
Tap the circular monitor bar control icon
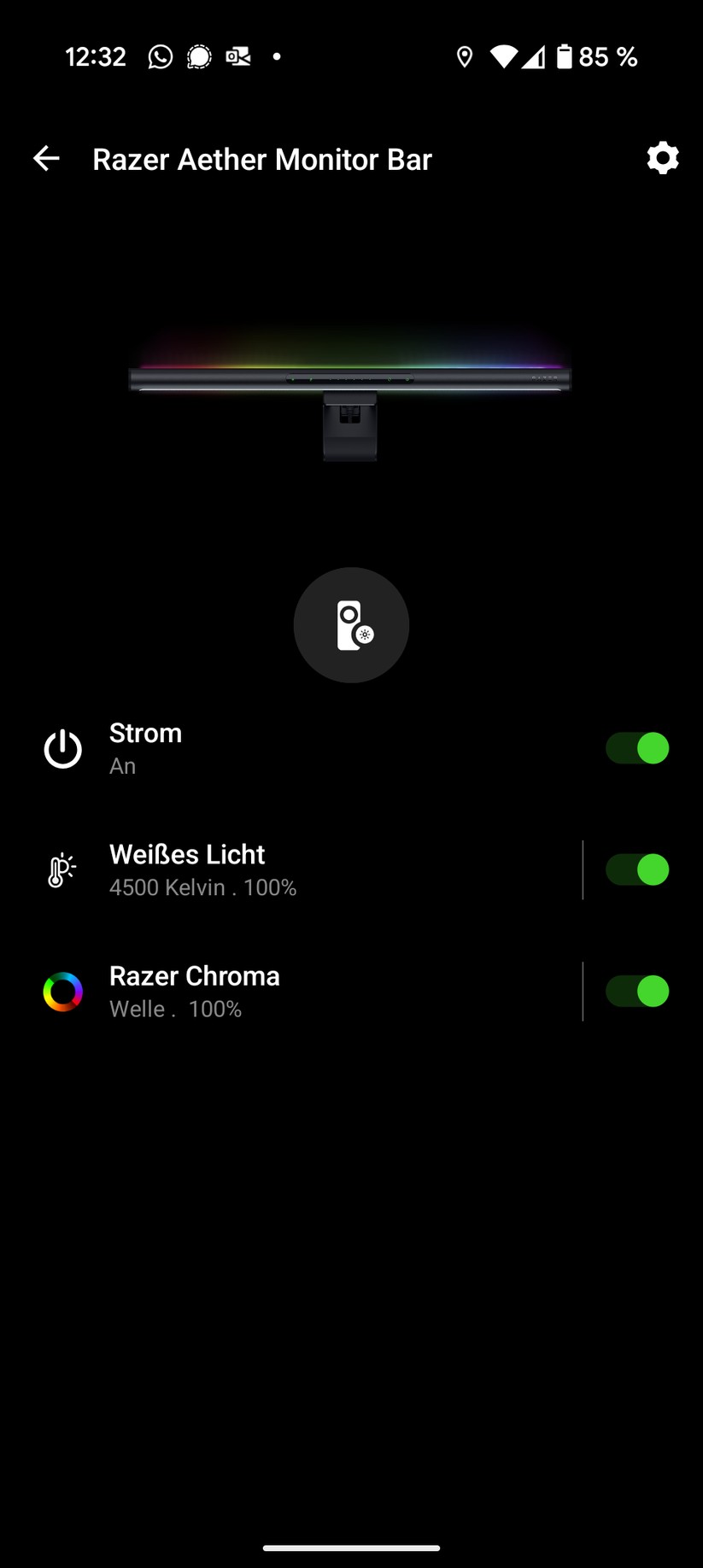click(x=351, y=624)
